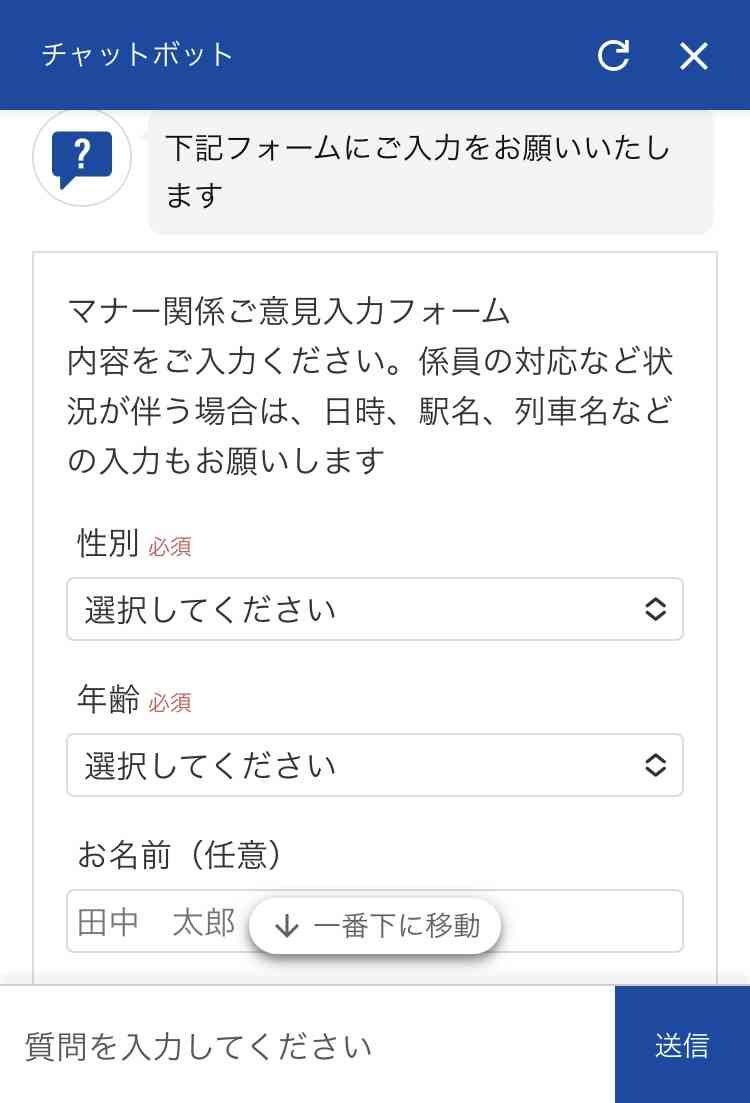Click the down arrow inside 一番下に移動 button
The height and width of the screenshot is (1103, 750).
[x=287, y=926]
